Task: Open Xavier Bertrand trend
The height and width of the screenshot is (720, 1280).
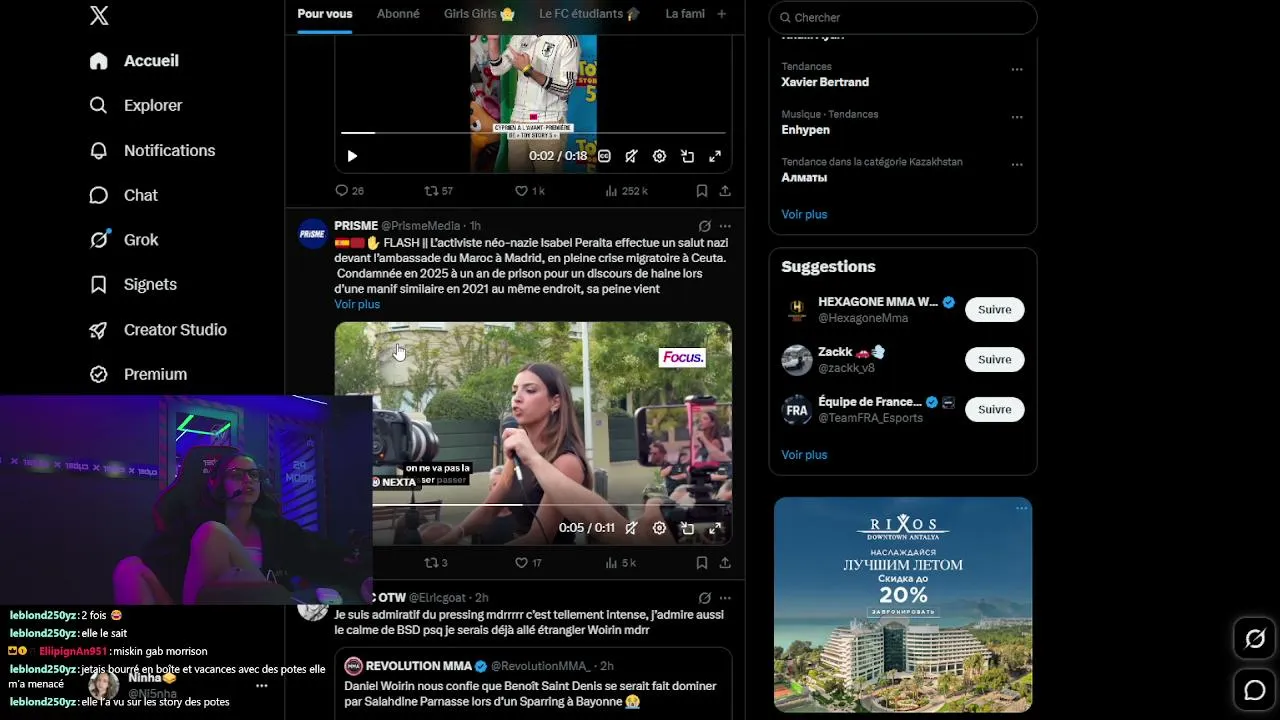Action: [825, 82]
